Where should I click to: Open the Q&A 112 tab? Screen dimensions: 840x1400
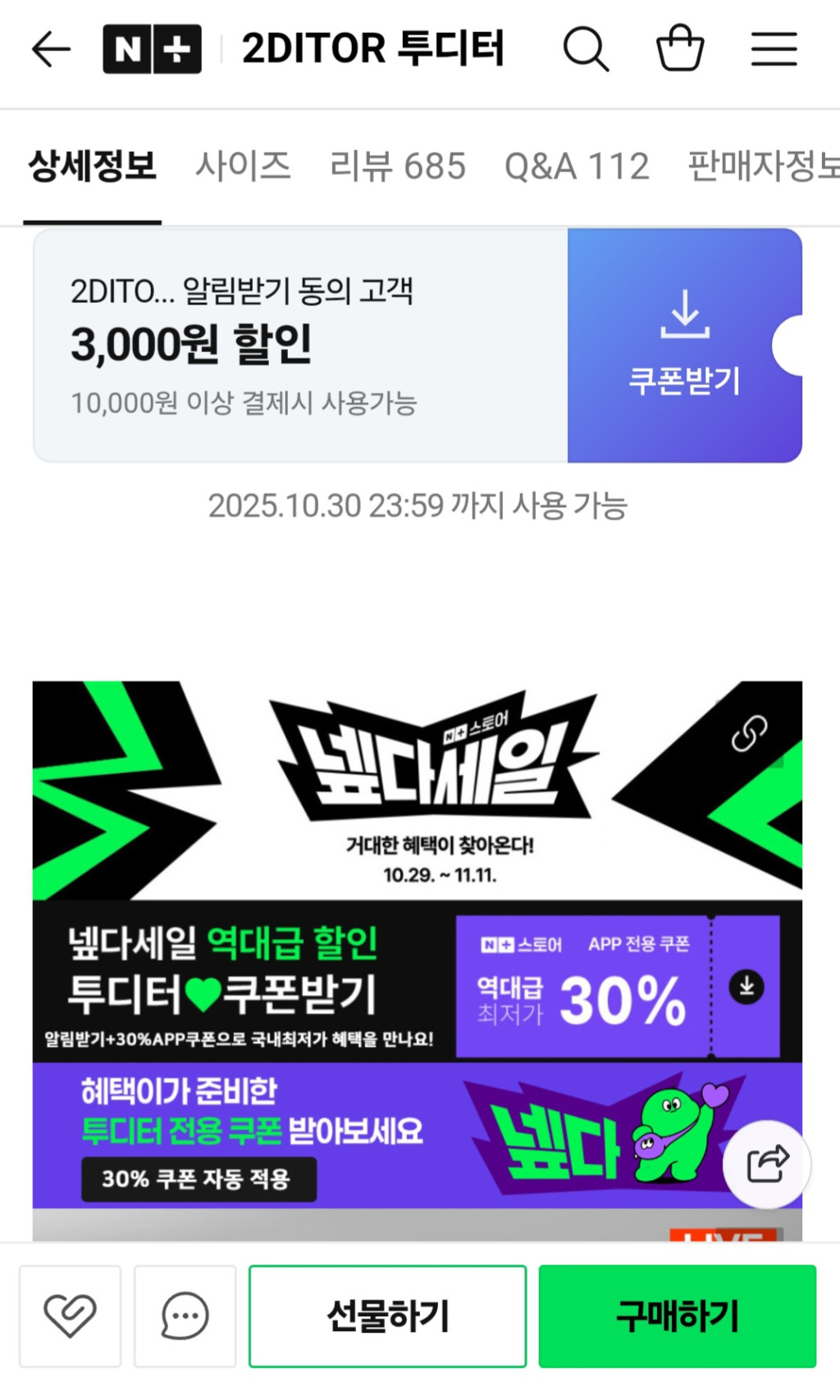pos(577,167)
